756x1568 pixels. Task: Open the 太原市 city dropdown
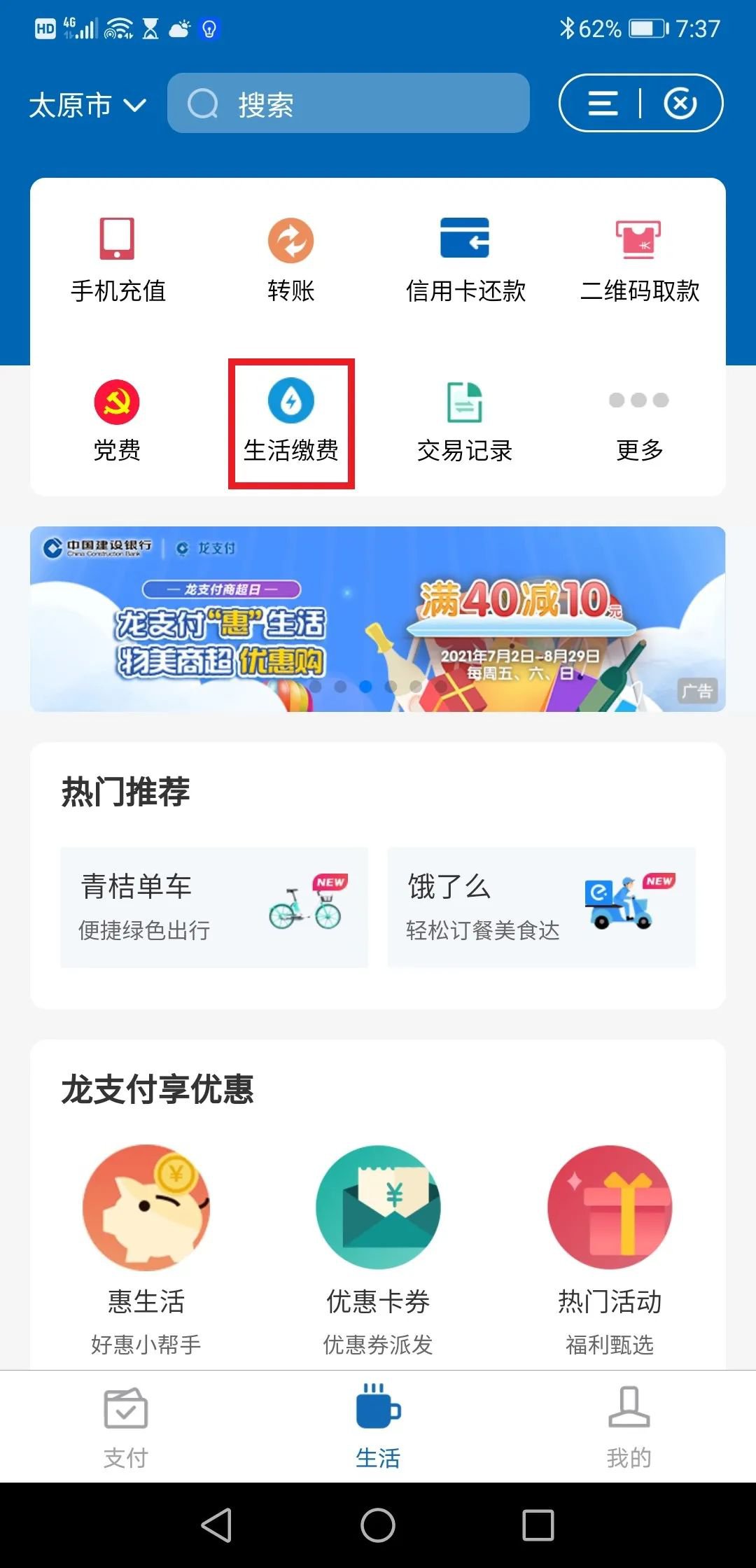pos(87,105)
